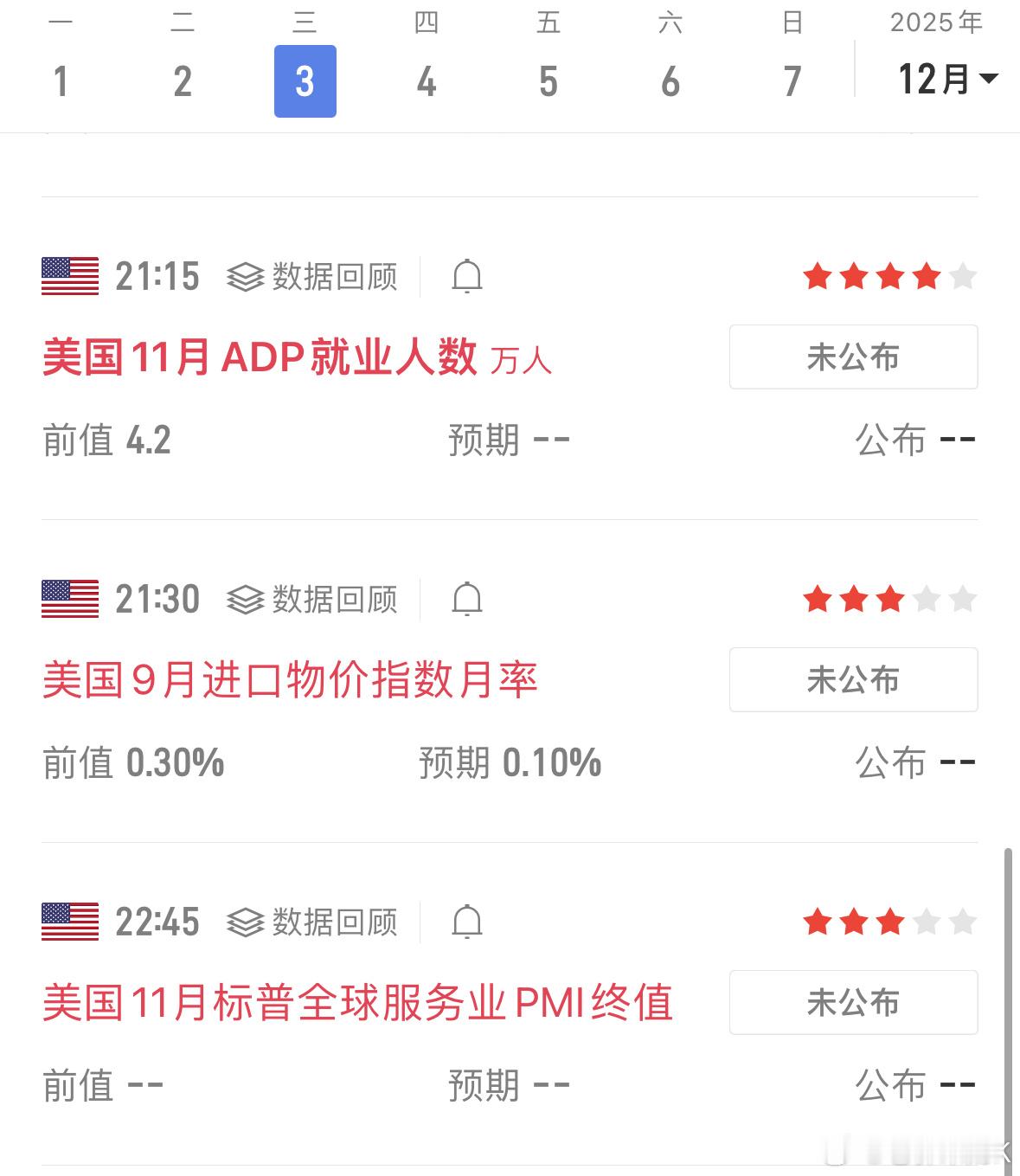Open the 12月 month dropdown
Screen dimensions: 1020x1176
pyautogui.click(x=947, y=80)
